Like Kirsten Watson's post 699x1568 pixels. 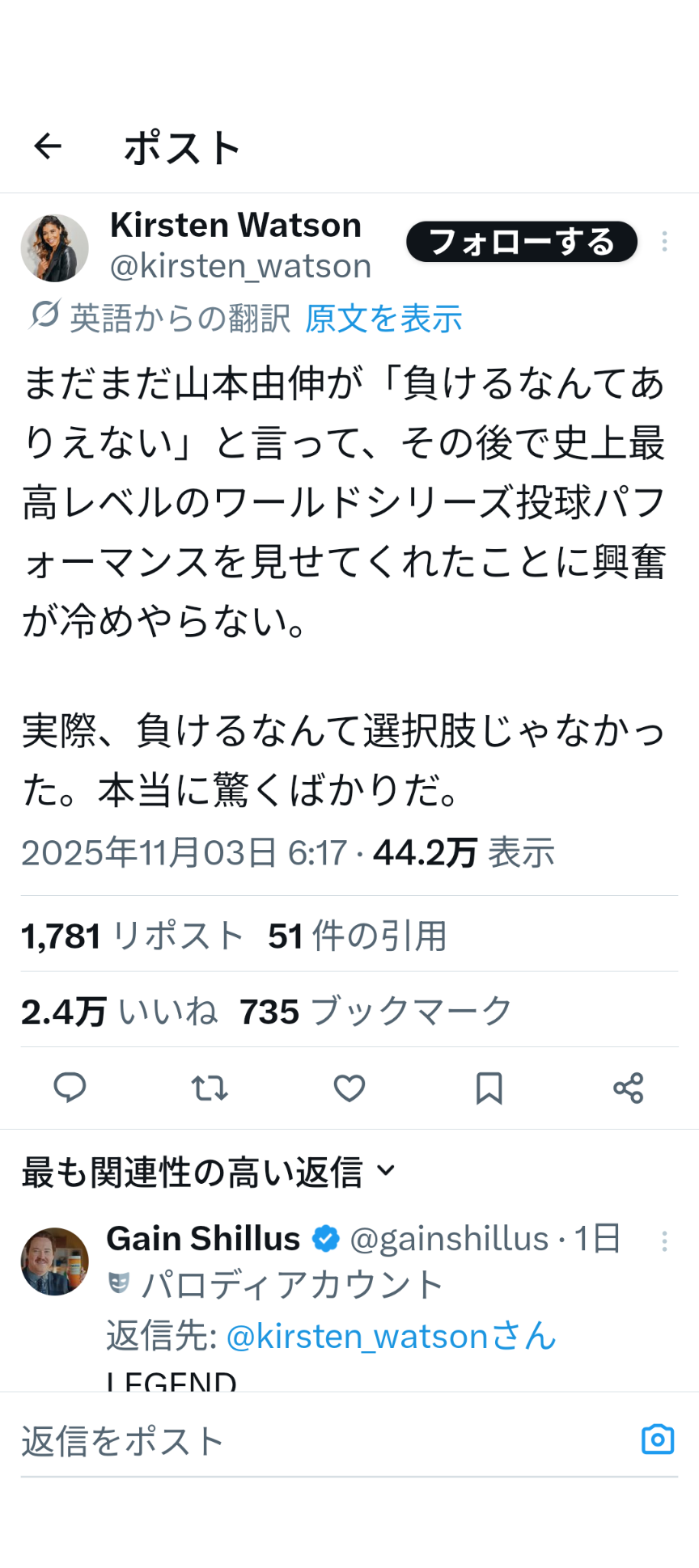coord(349,1088)
